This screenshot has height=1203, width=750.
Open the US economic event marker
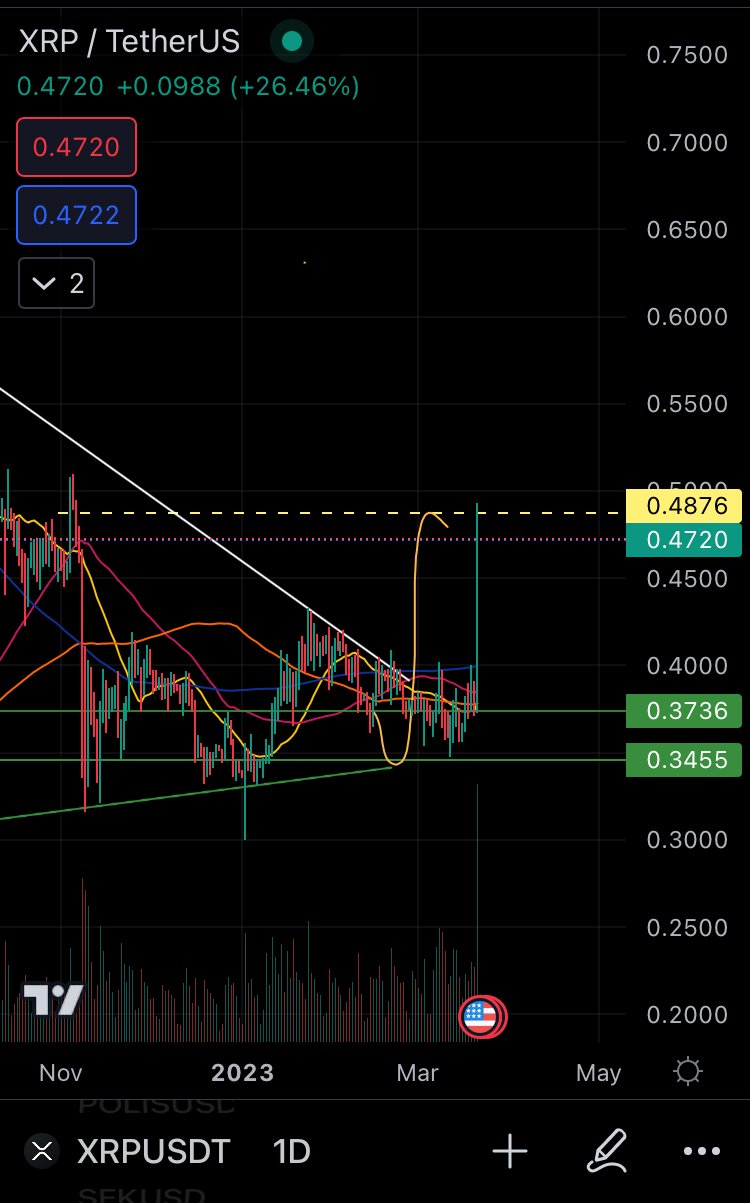(x=479, y=1017)
